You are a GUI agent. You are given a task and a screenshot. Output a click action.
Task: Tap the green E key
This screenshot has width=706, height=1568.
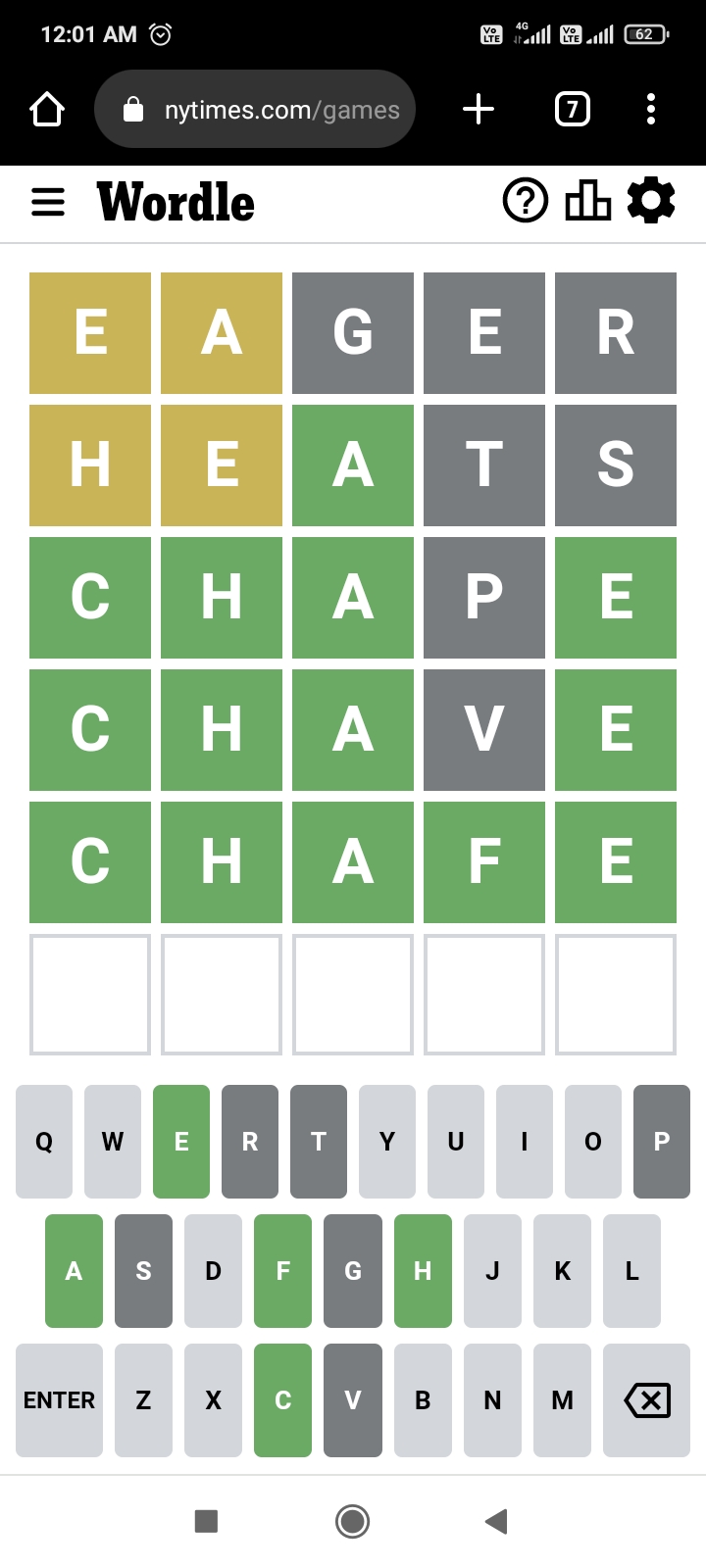[x=181, y=1142]
